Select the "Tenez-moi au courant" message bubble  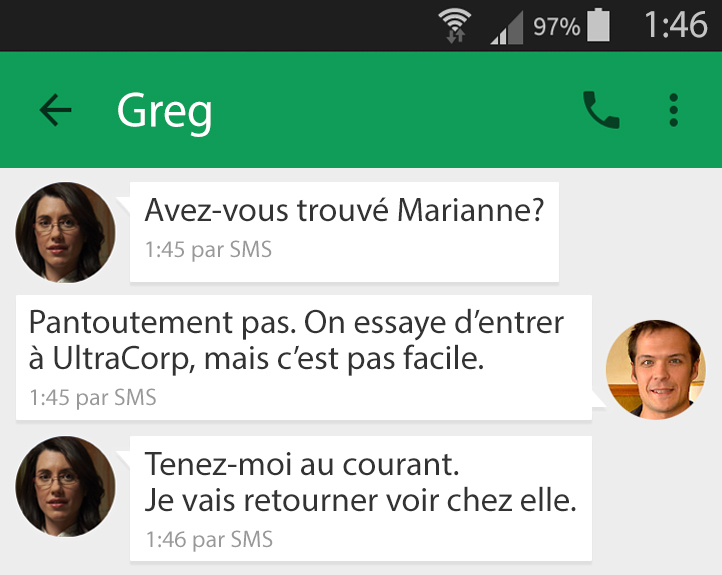pyautogui.click(x=360, y=497)
